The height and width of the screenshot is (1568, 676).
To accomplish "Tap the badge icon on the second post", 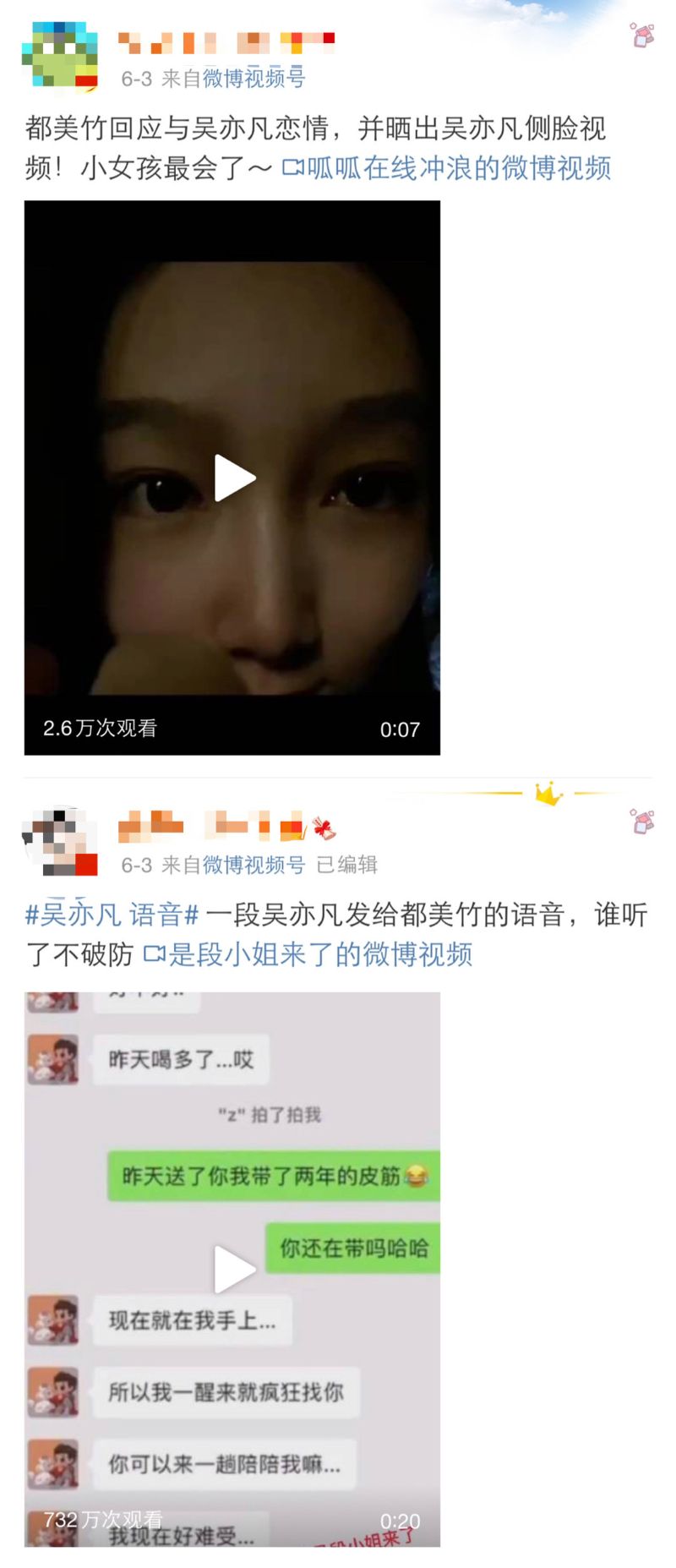I will pos(642,821).
